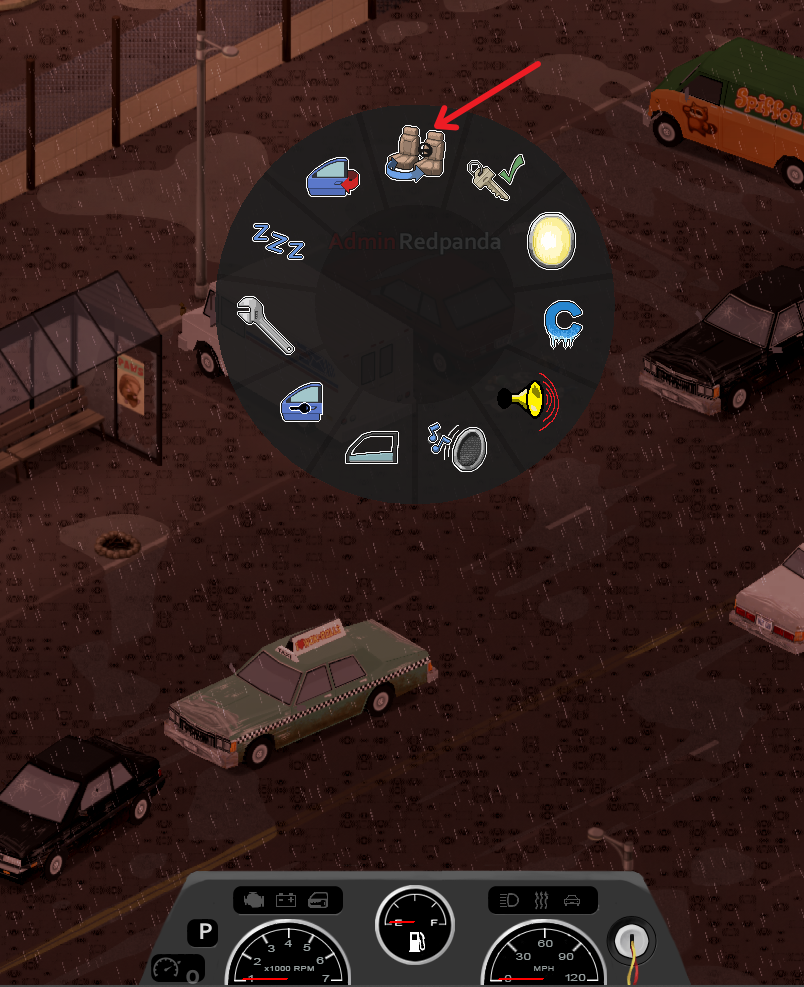
Task: Select the sleep Zzz option
Action: 277,241
